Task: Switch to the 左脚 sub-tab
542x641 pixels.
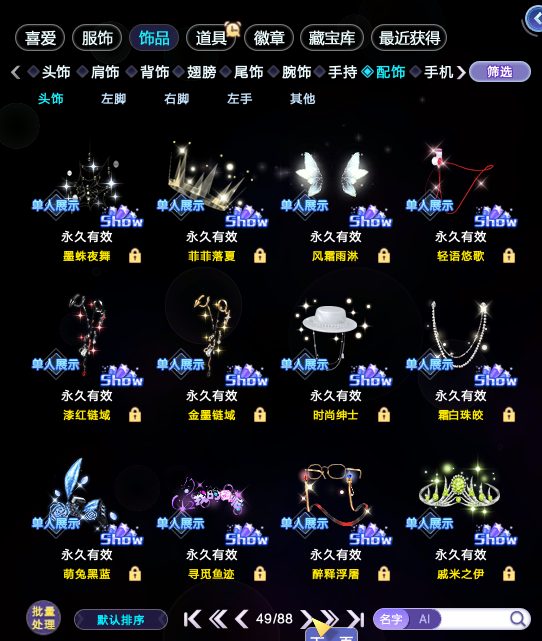Action: [x=114, y=99]
